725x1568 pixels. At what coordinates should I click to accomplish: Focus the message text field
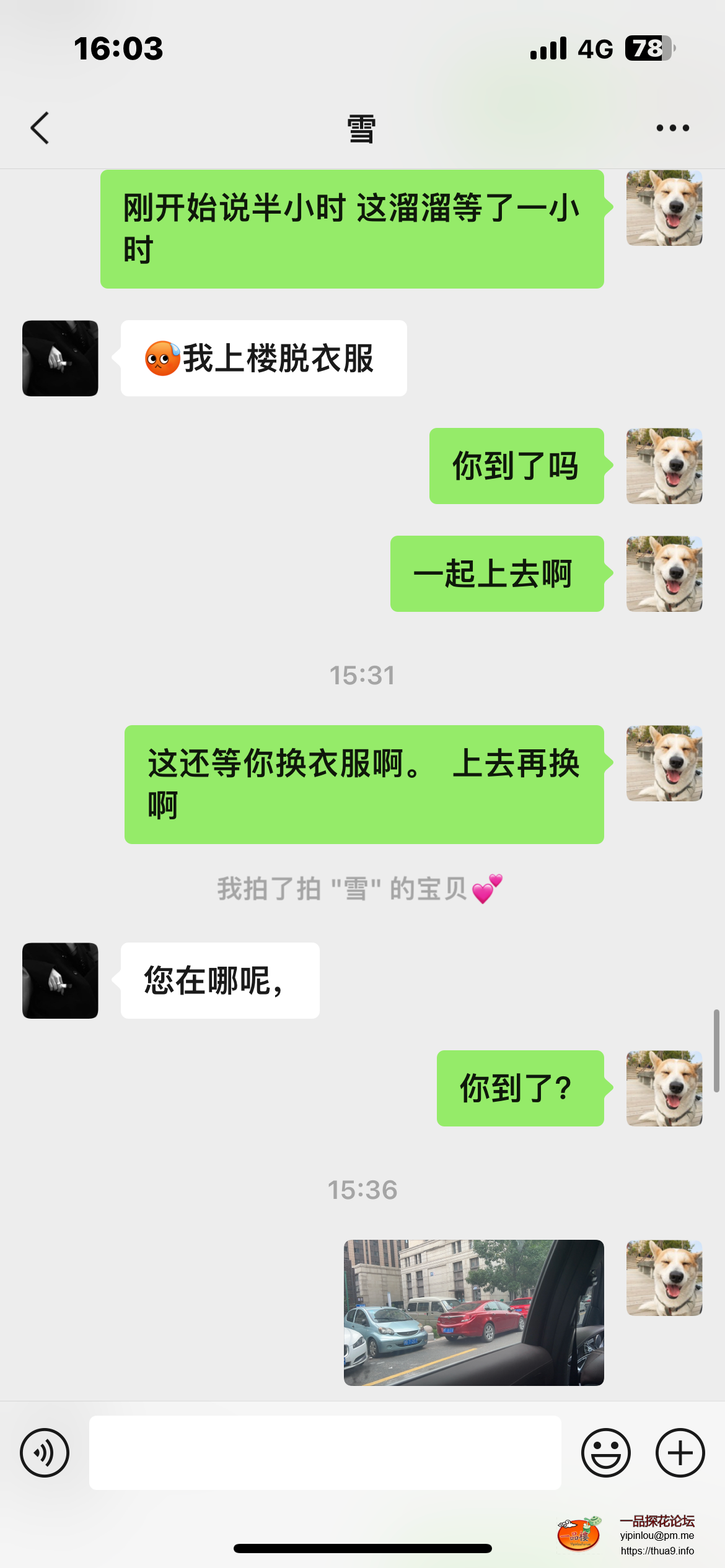click(x=325, y=1452)
